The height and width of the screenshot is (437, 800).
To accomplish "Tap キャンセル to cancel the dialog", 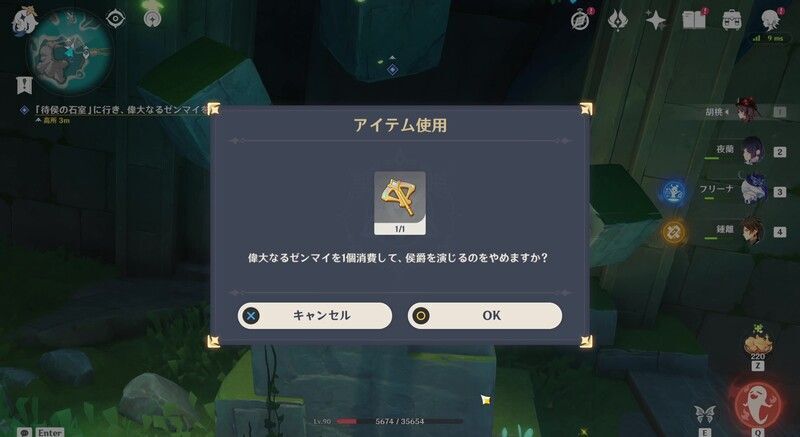I will 315,315.
